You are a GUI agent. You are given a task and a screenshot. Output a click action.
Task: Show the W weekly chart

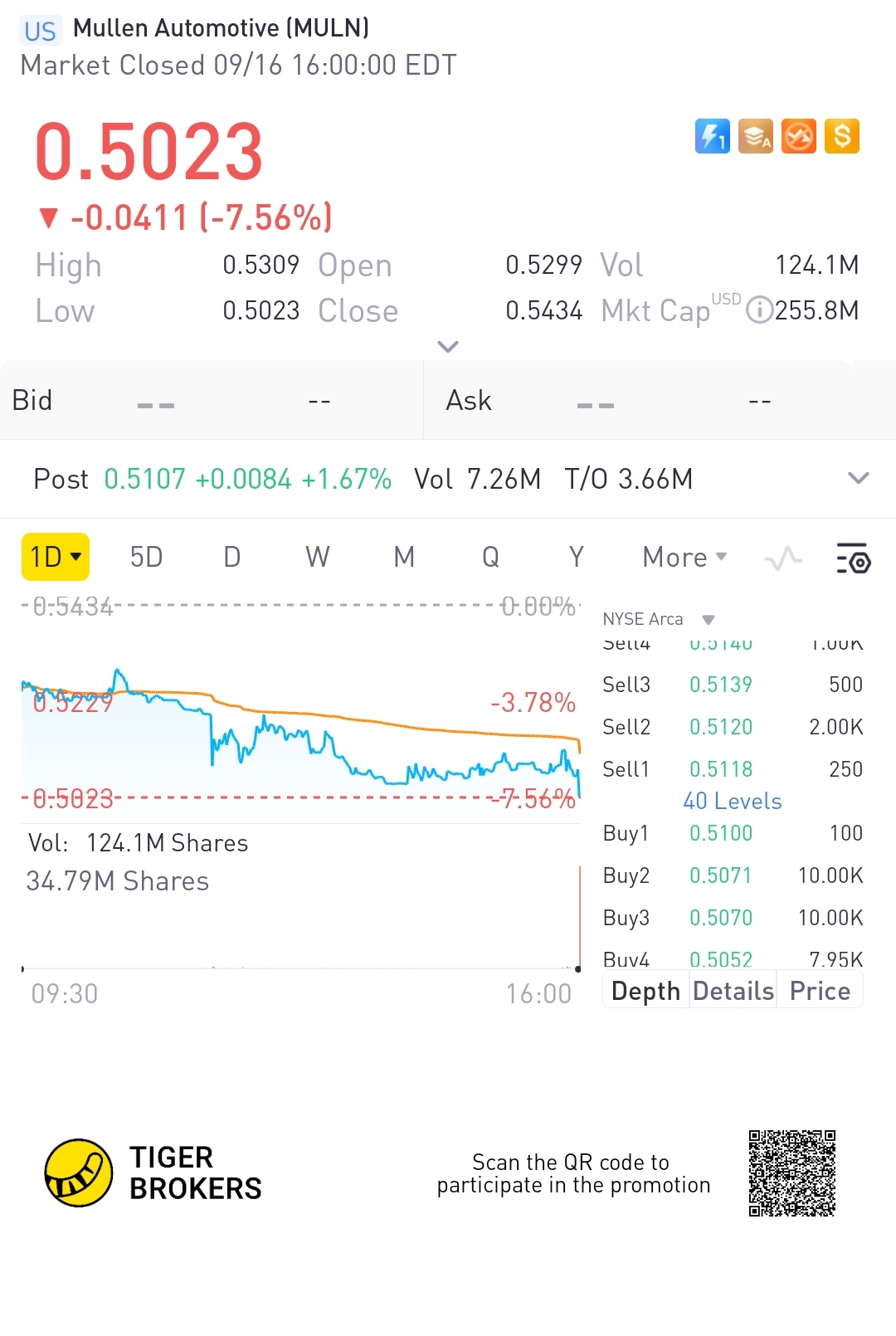(317, 557)
